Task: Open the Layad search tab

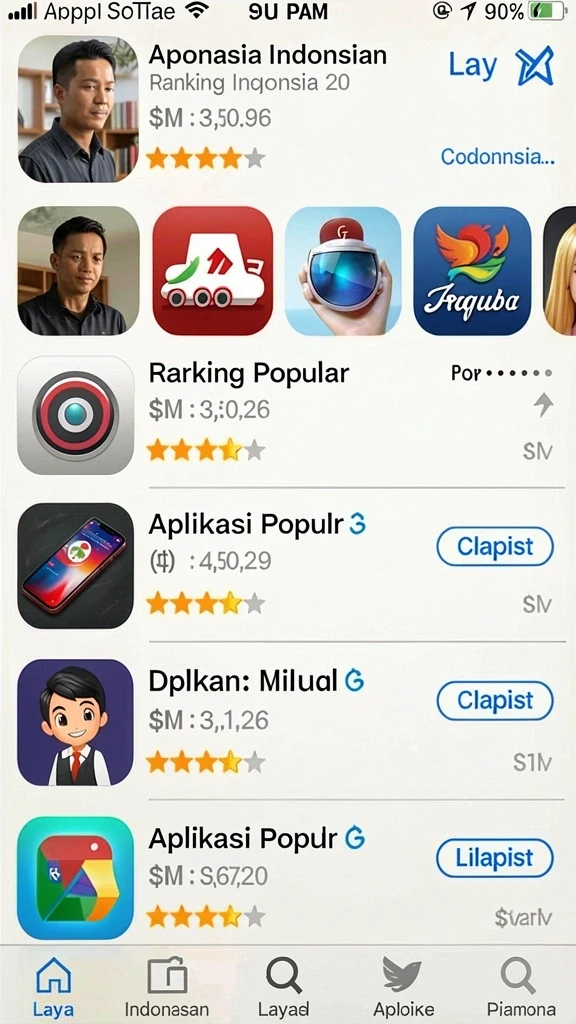Action: coord(283,985)
